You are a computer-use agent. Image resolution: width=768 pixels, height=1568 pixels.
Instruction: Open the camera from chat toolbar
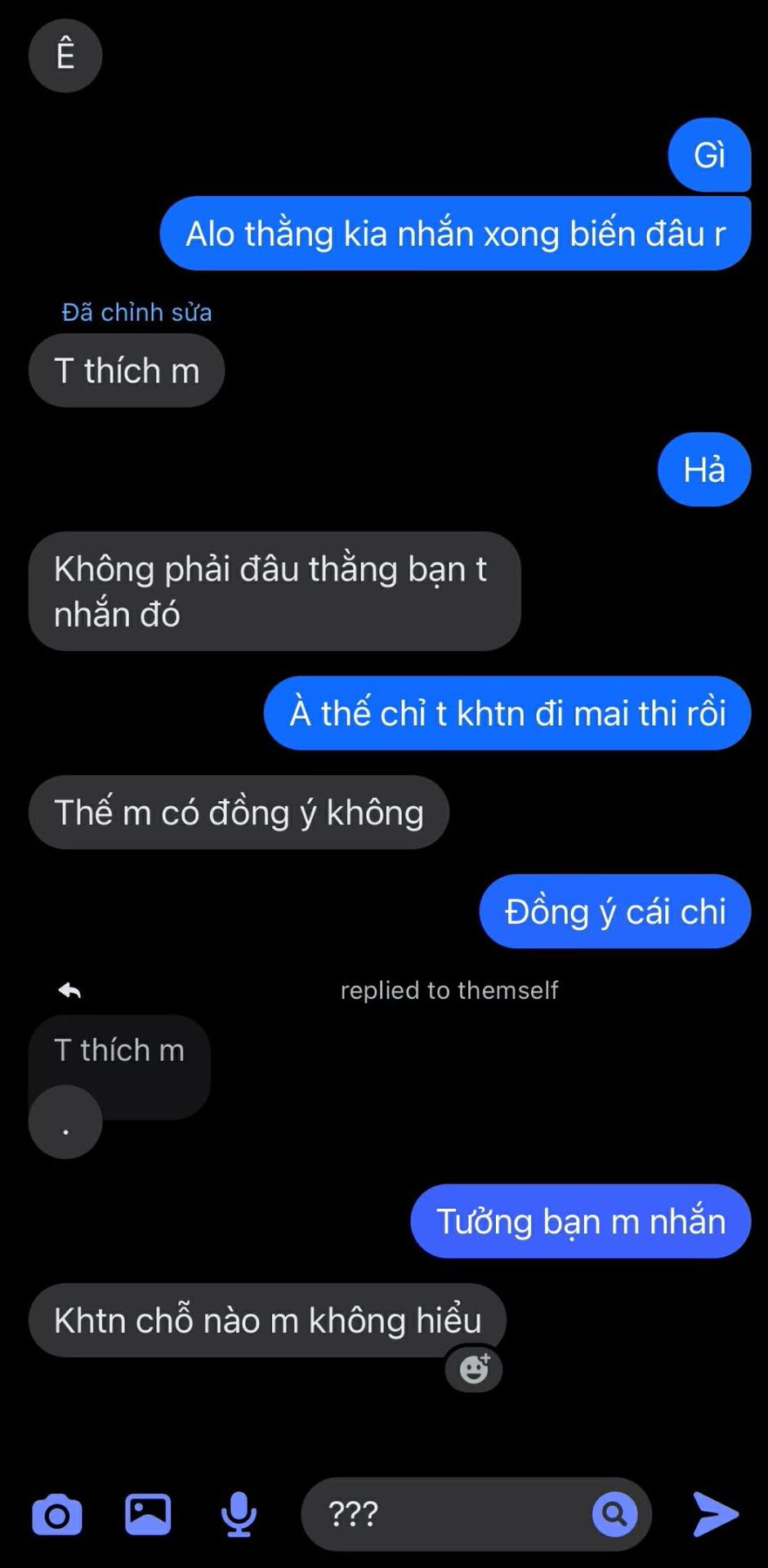pyautogui.click(x=56, y=1515)
